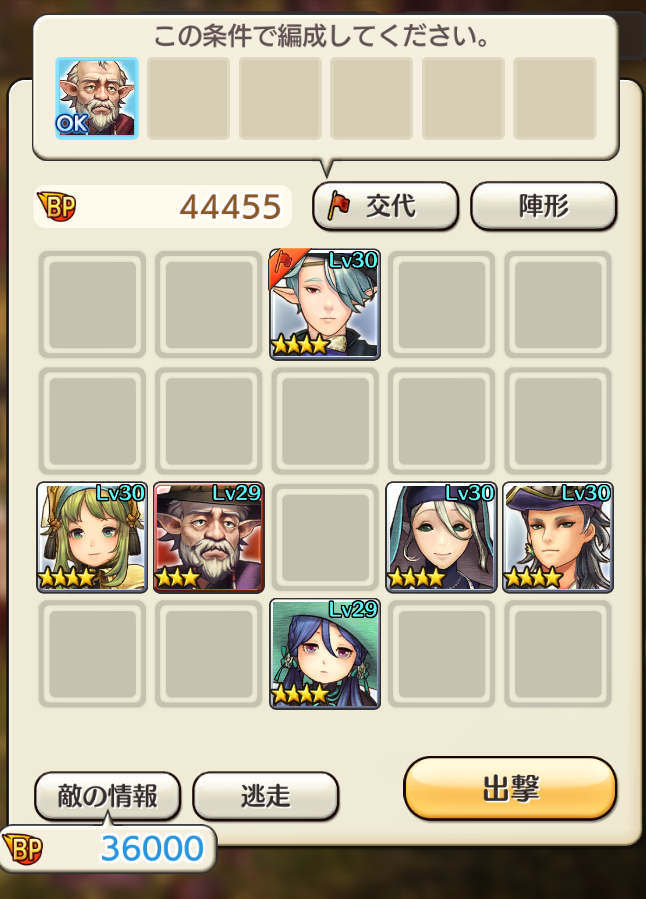This screenshot has height=899, width=646.
Task: Tap the 交代 swap button
Action: click(385, 206)
